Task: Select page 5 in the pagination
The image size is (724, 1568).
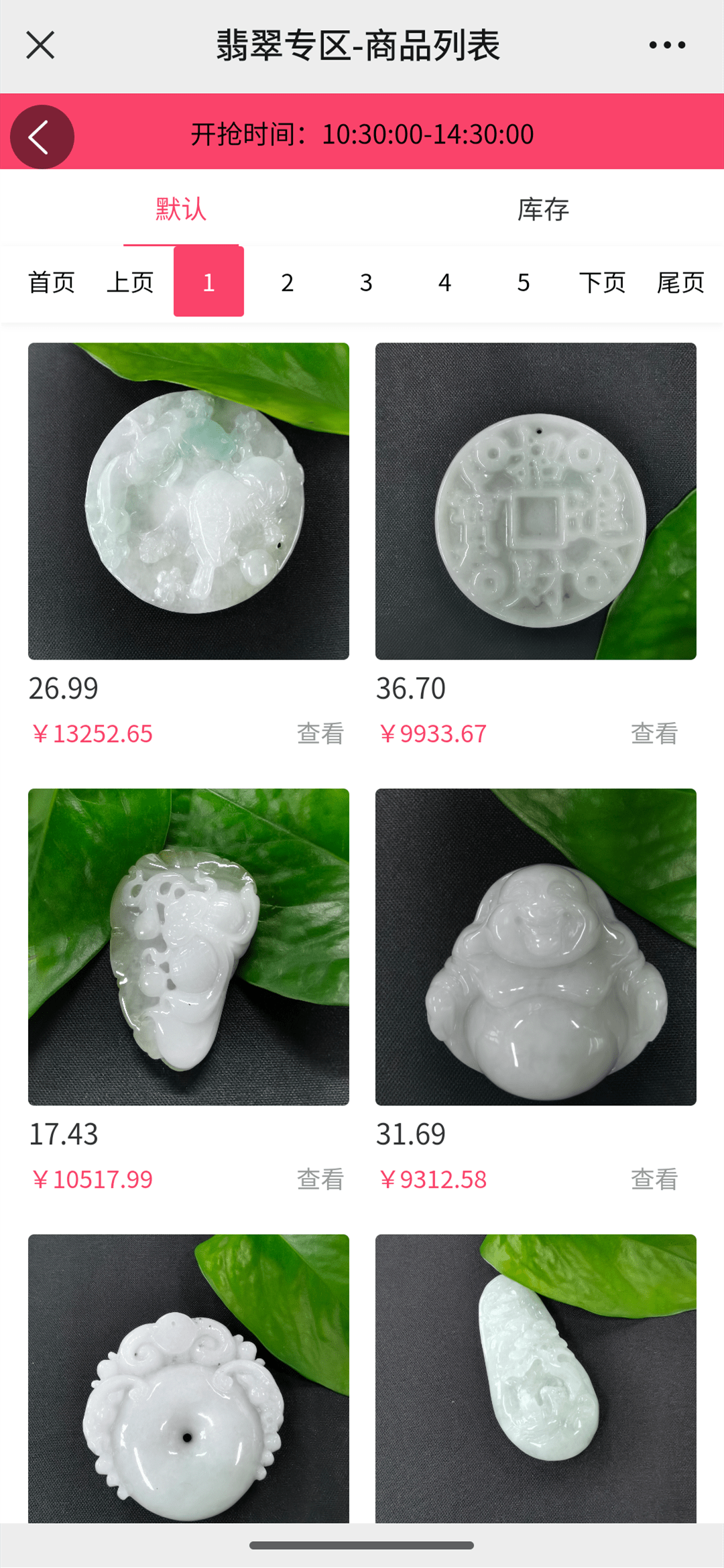Action: coord(524,282)
